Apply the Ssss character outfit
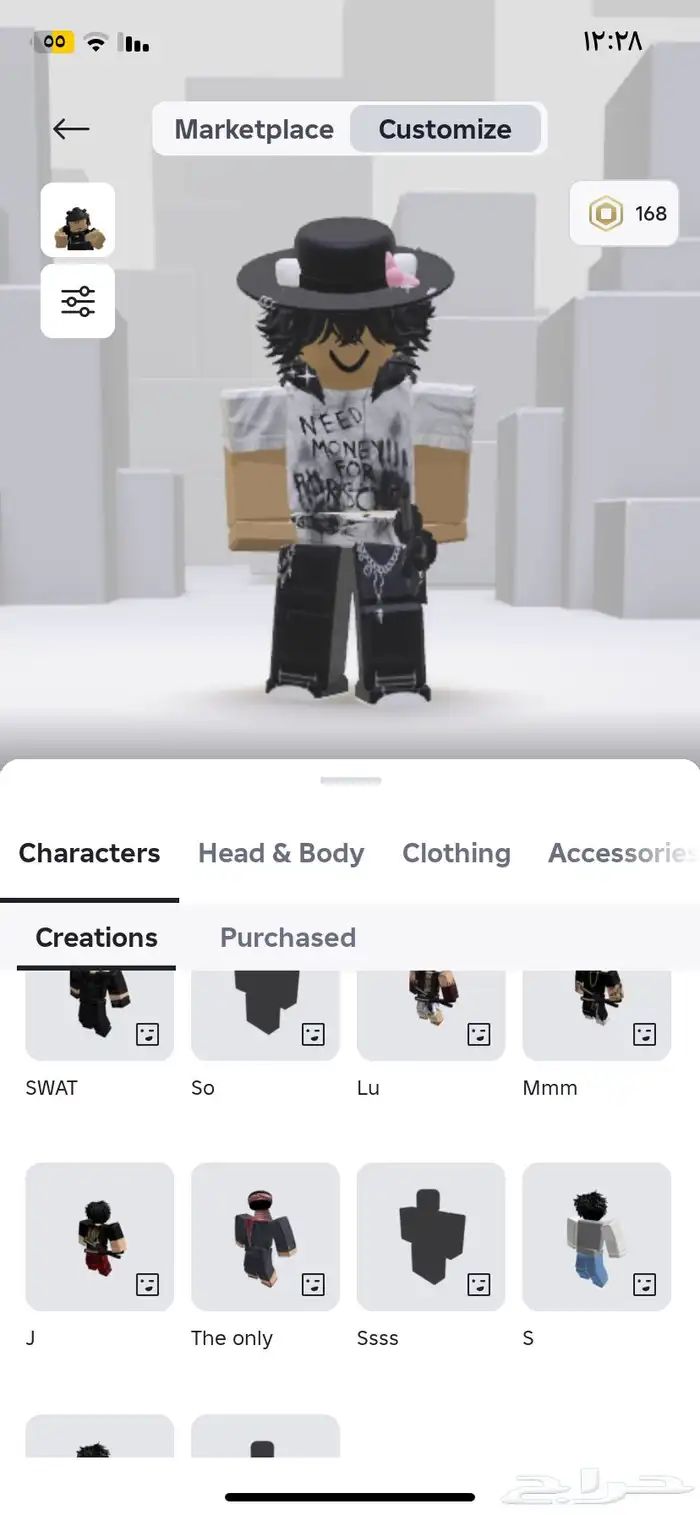 coord(431,1236)
